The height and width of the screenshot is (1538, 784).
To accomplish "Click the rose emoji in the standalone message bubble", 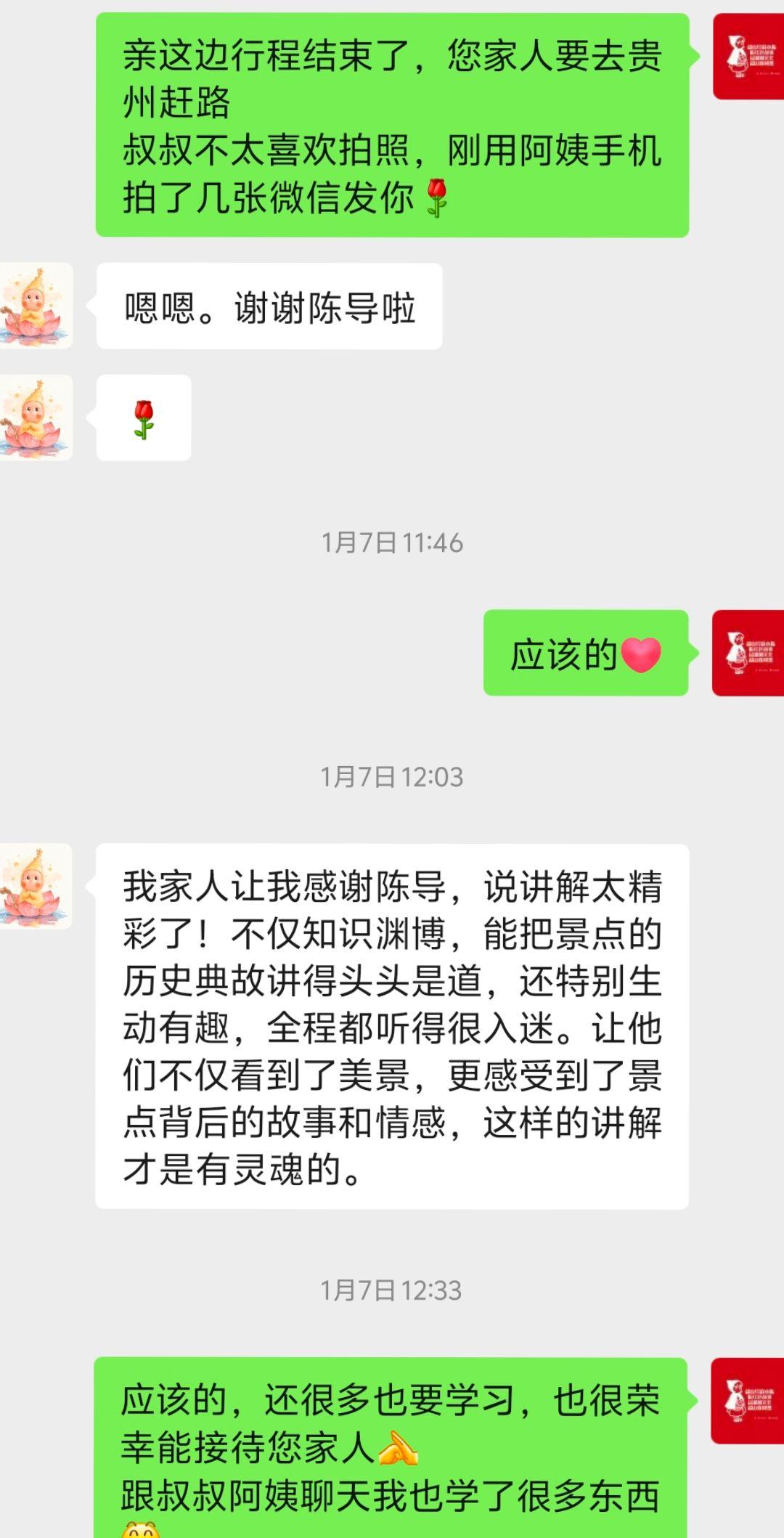I will tap(143, 418).
